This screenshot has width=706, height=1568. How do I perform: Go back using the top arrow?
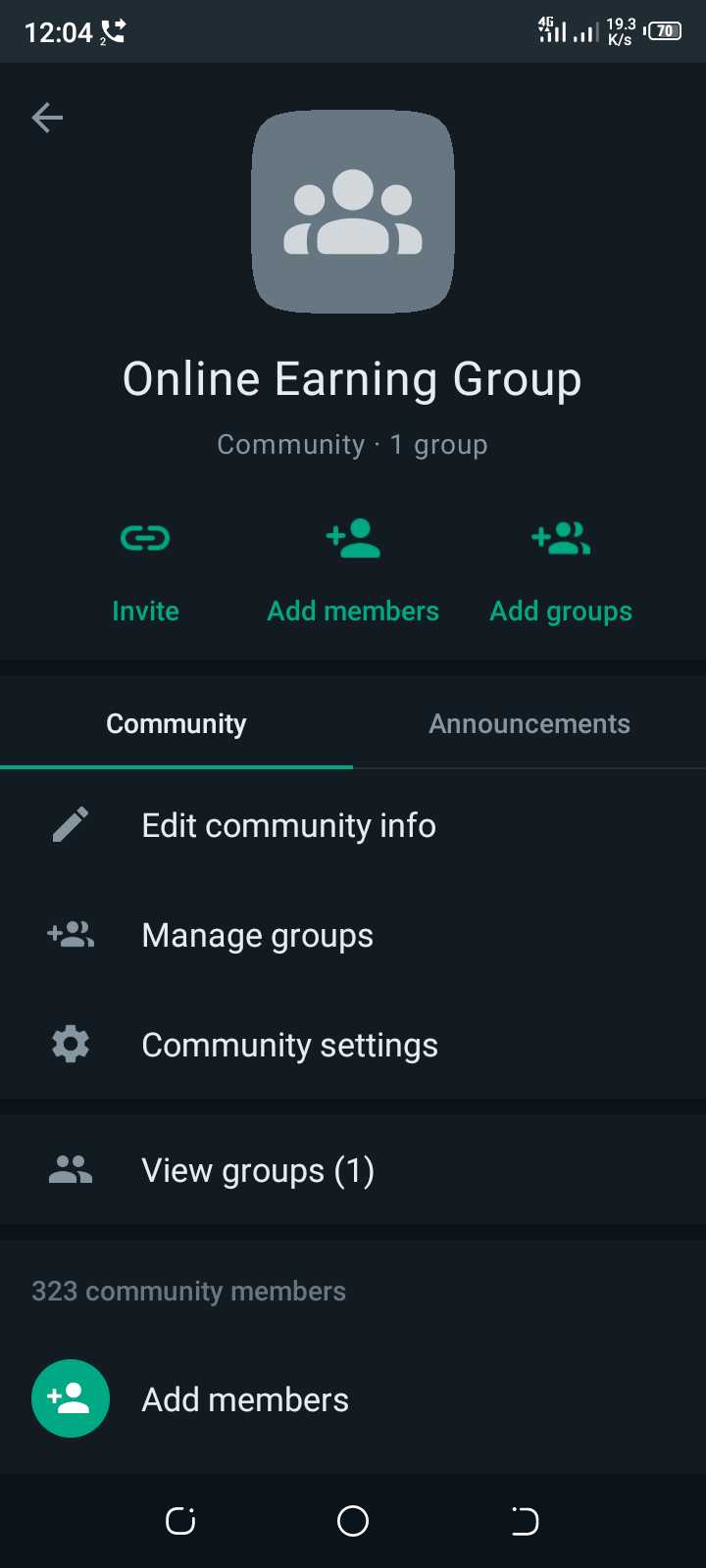point(47,119)
